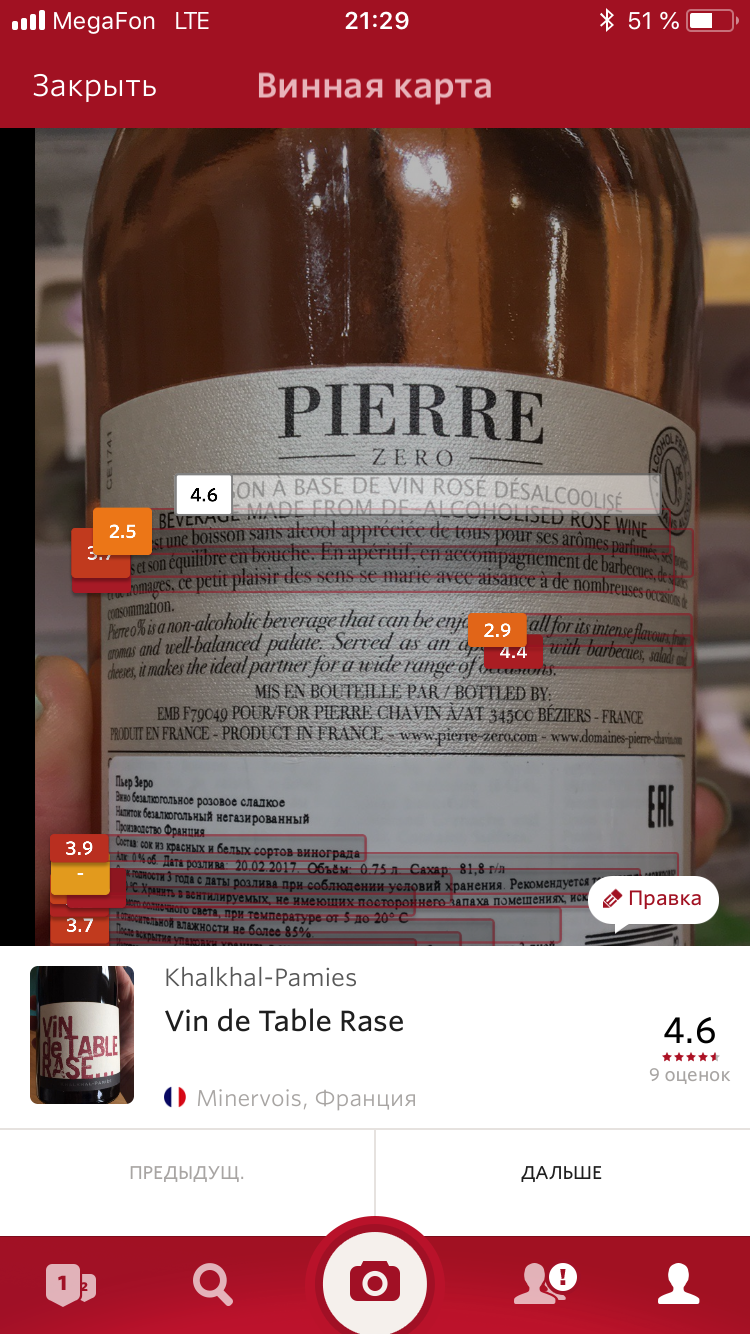Screen dimensions: 750x1334
Task: Go to the ДАЛЬШЕ next wine
Action: click(x=561, y=1173)
